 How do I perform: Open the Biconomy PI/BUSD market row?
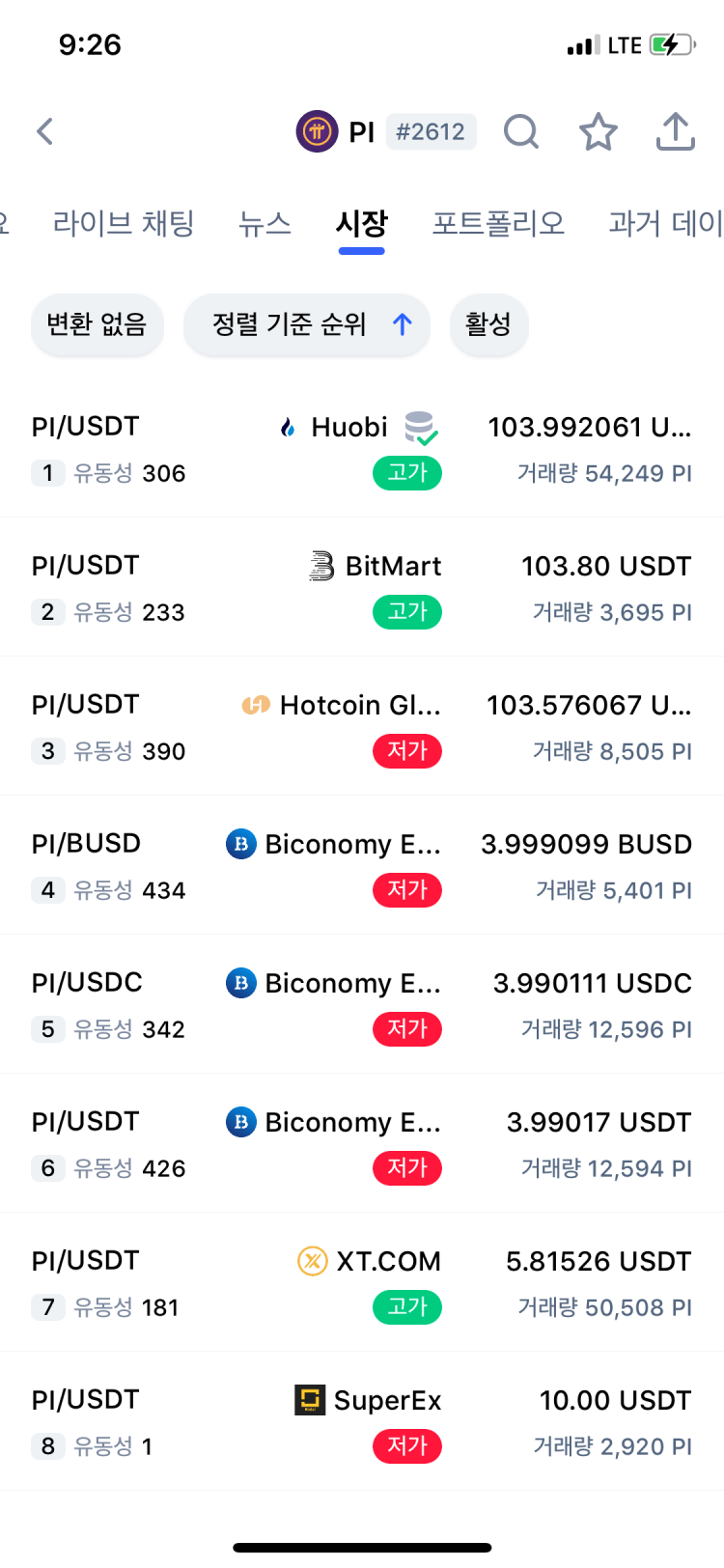pos(362,865)
